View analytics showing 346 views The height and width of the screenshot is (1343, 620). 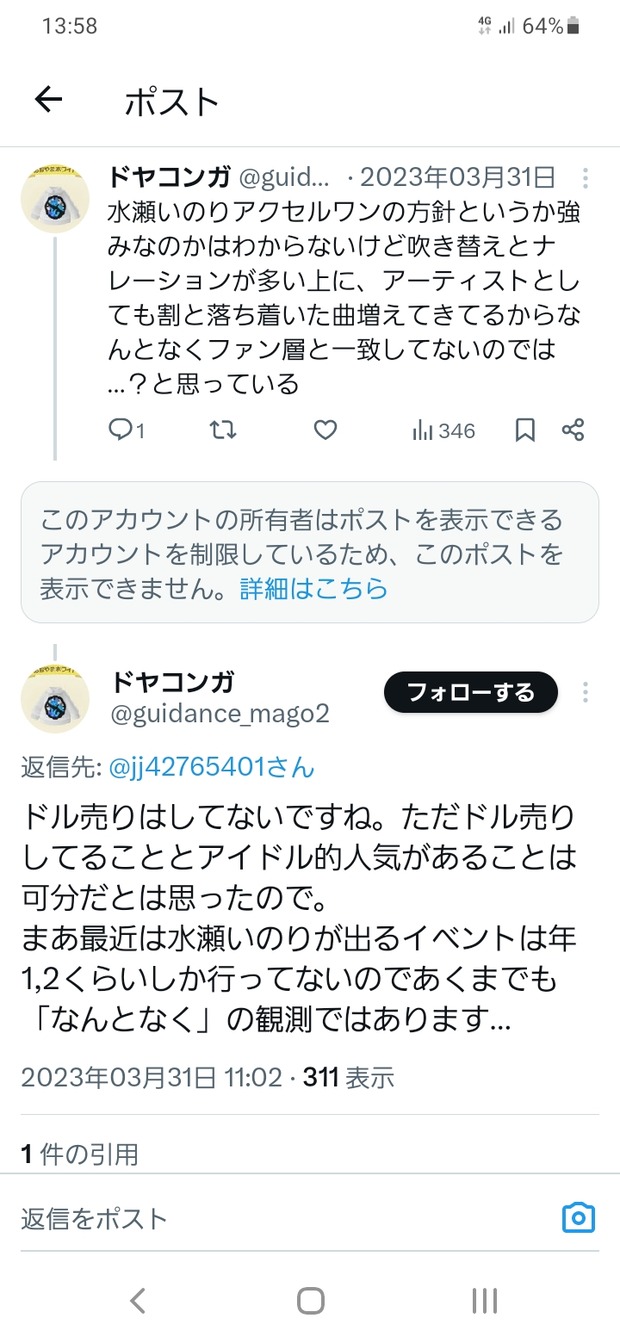tap(443, 431)
